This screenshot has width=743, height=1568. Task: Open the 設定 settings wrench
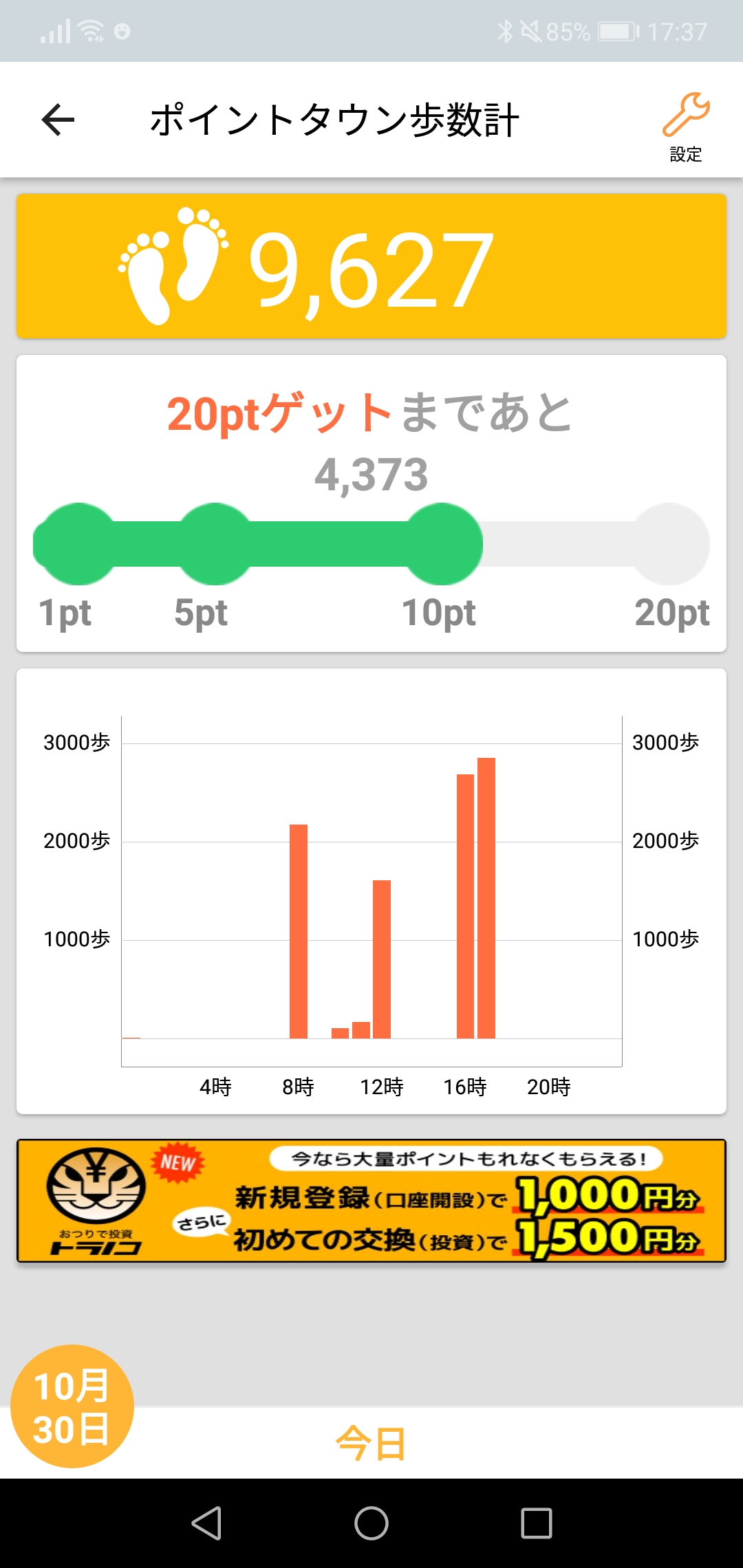point(686,126)
